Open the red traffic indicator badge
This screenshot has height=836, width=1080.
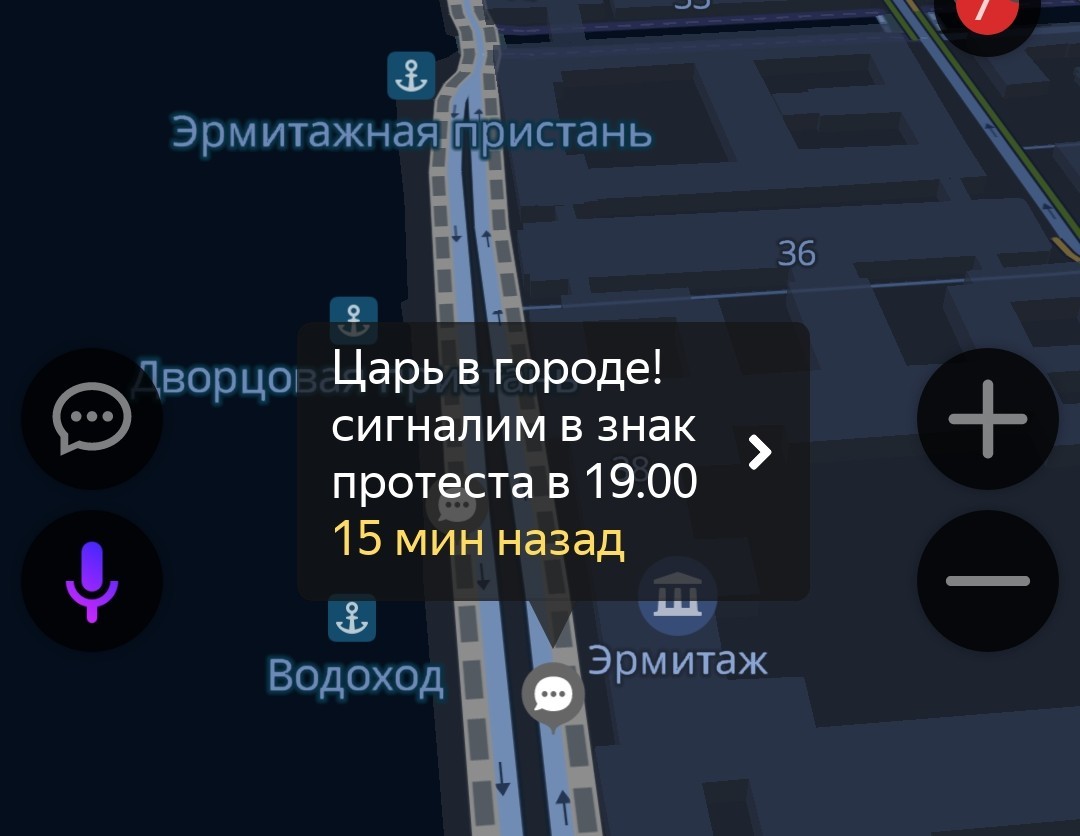click(985, 14)
